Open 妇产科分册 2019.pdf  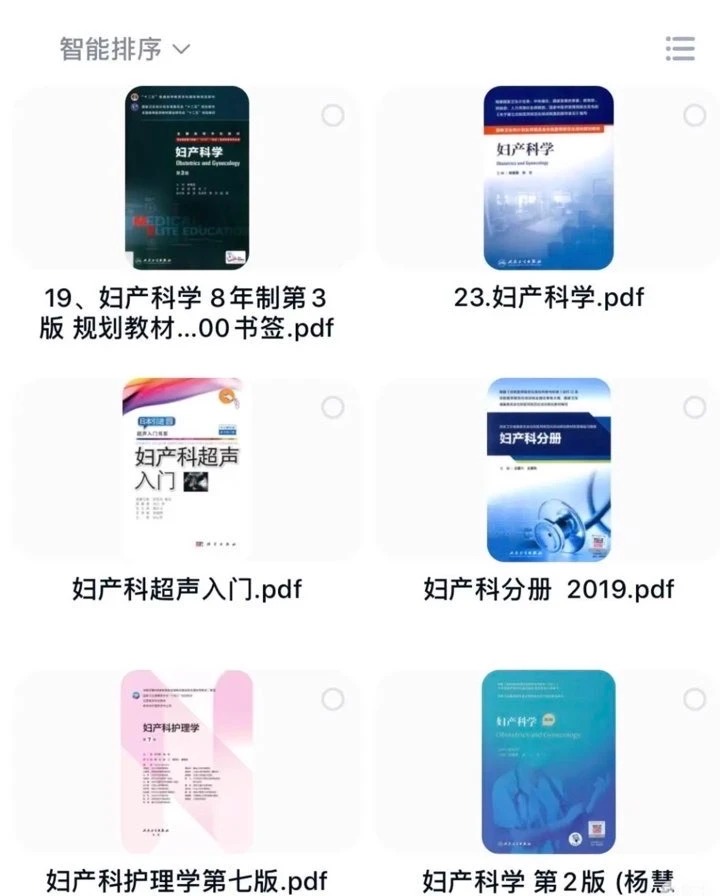click(x=547, y=470)
